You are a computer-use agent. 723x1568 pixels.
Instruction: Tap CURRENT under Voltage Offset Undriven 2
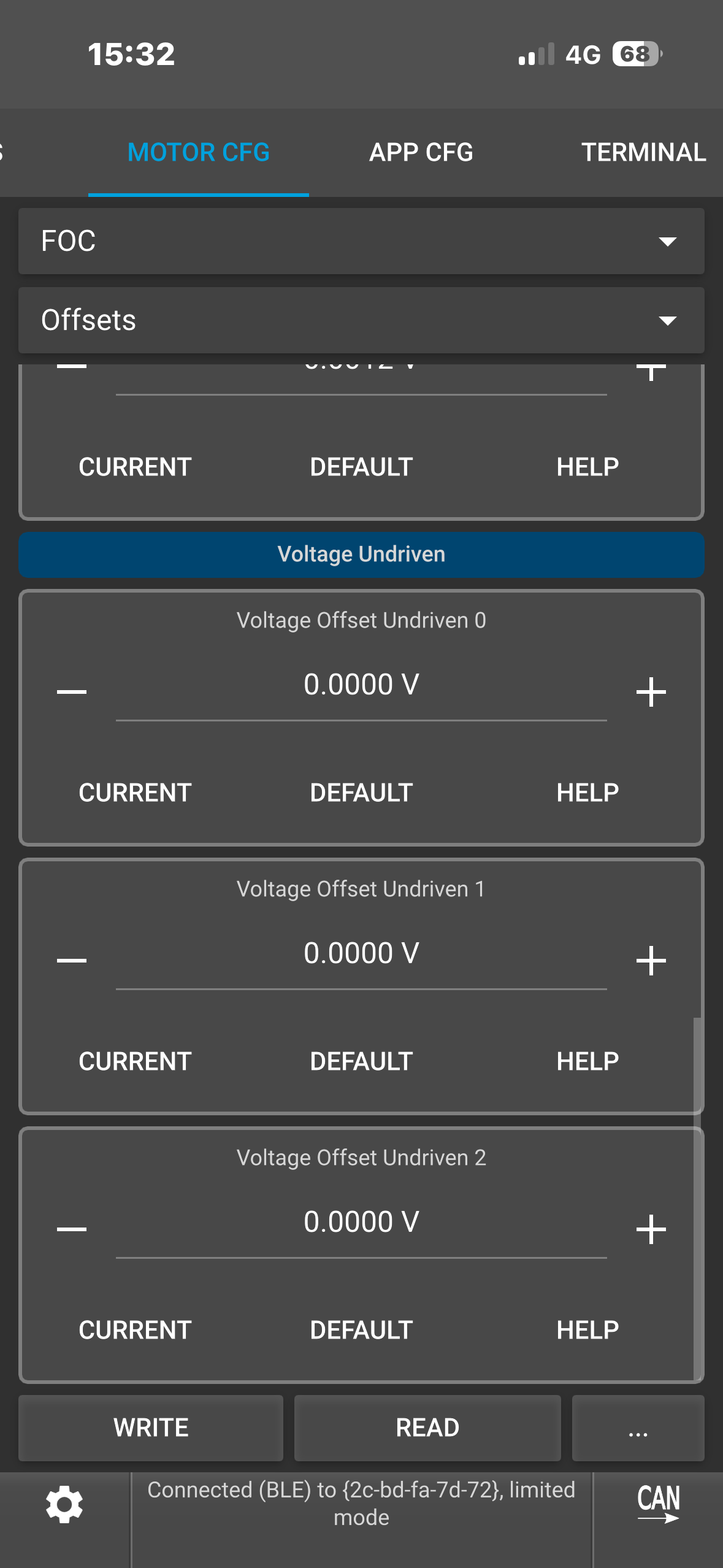coord(135,1330)
